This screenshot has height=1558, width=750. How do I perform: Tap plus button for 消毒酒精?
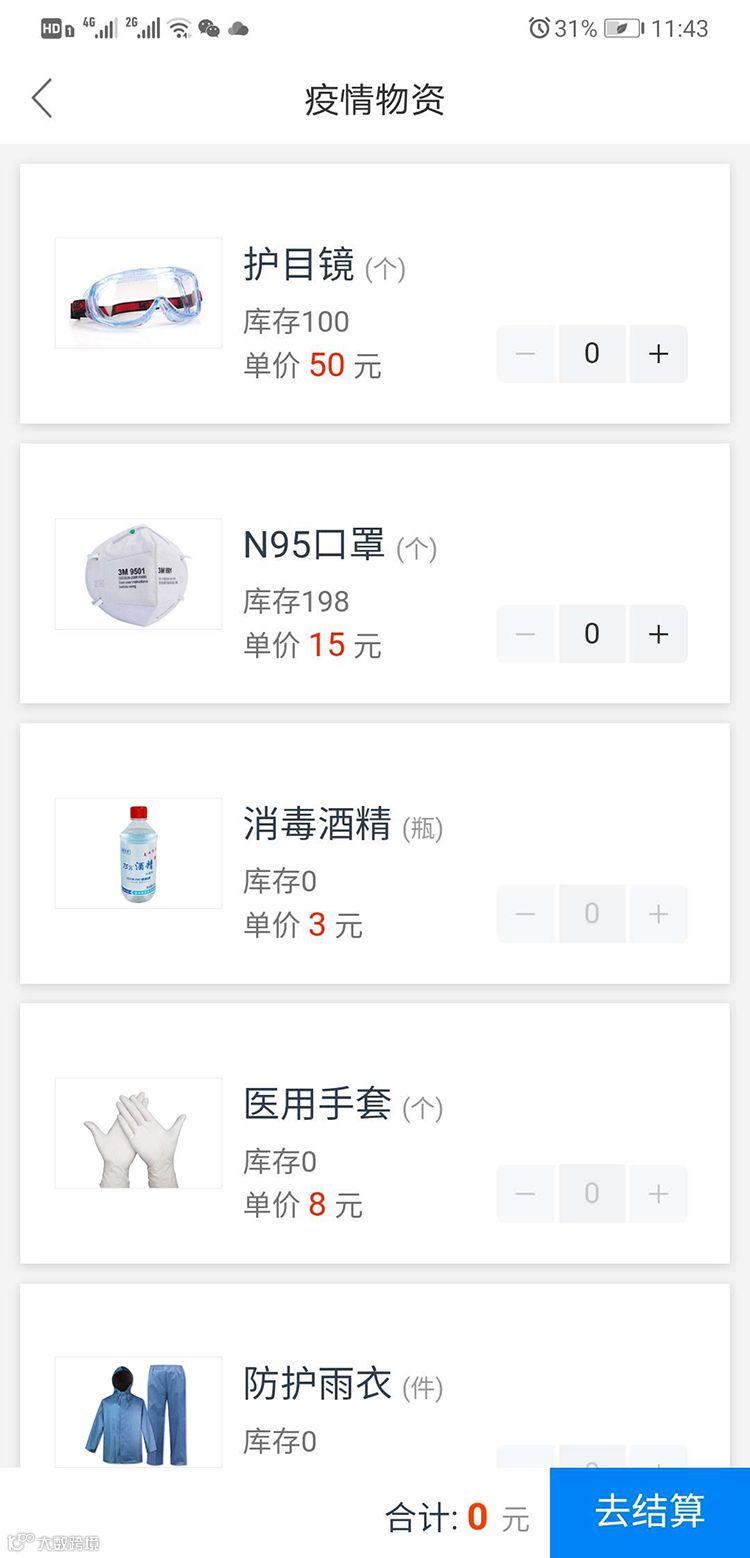(x=658, y=914)
